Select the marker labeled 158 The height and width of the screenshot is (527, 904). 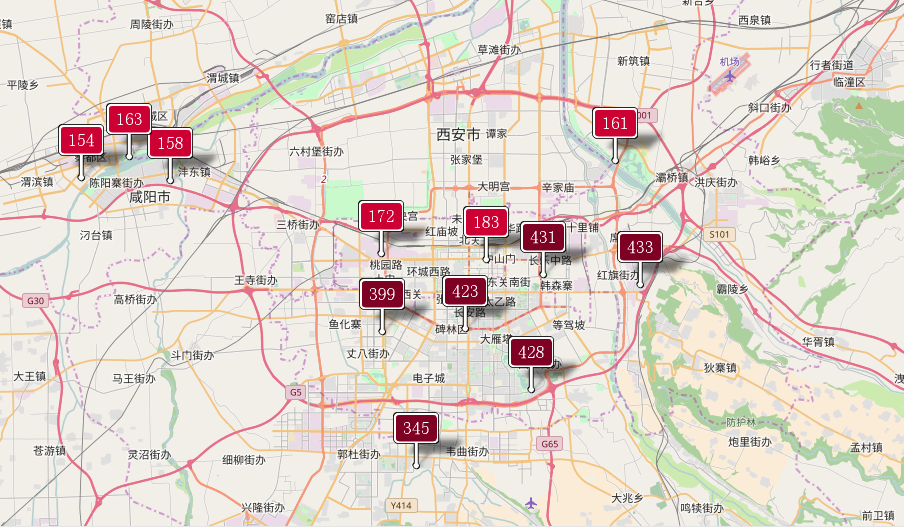click(170, 143)
